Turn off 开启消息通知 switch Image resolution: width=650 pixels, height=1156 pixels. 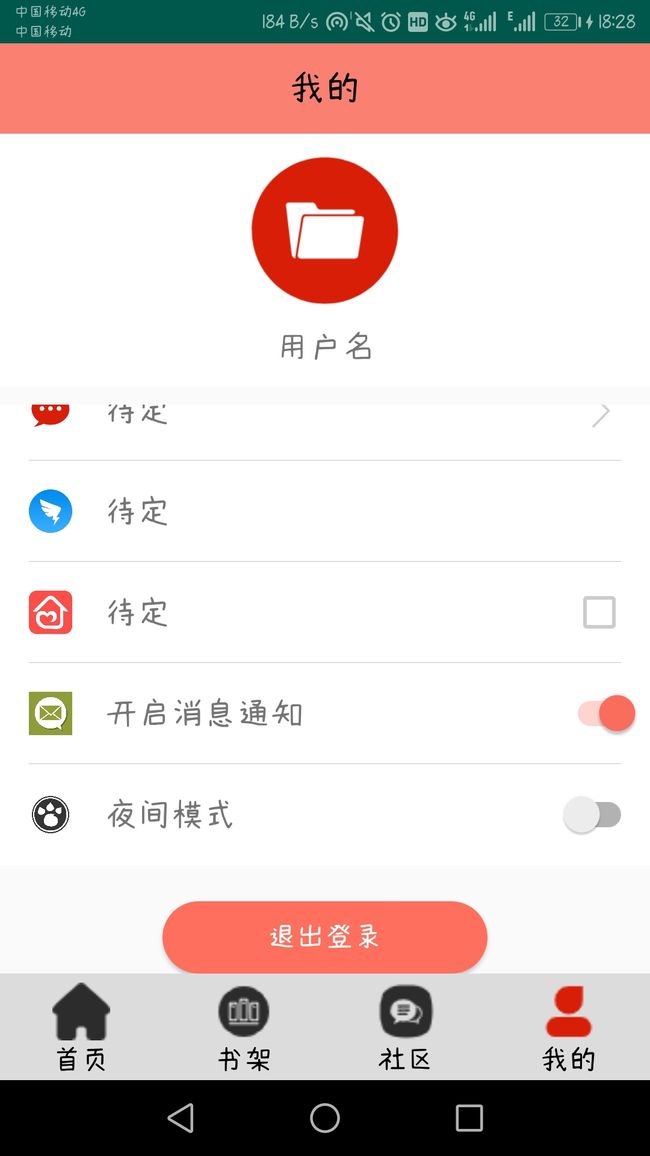pos(606,713)
